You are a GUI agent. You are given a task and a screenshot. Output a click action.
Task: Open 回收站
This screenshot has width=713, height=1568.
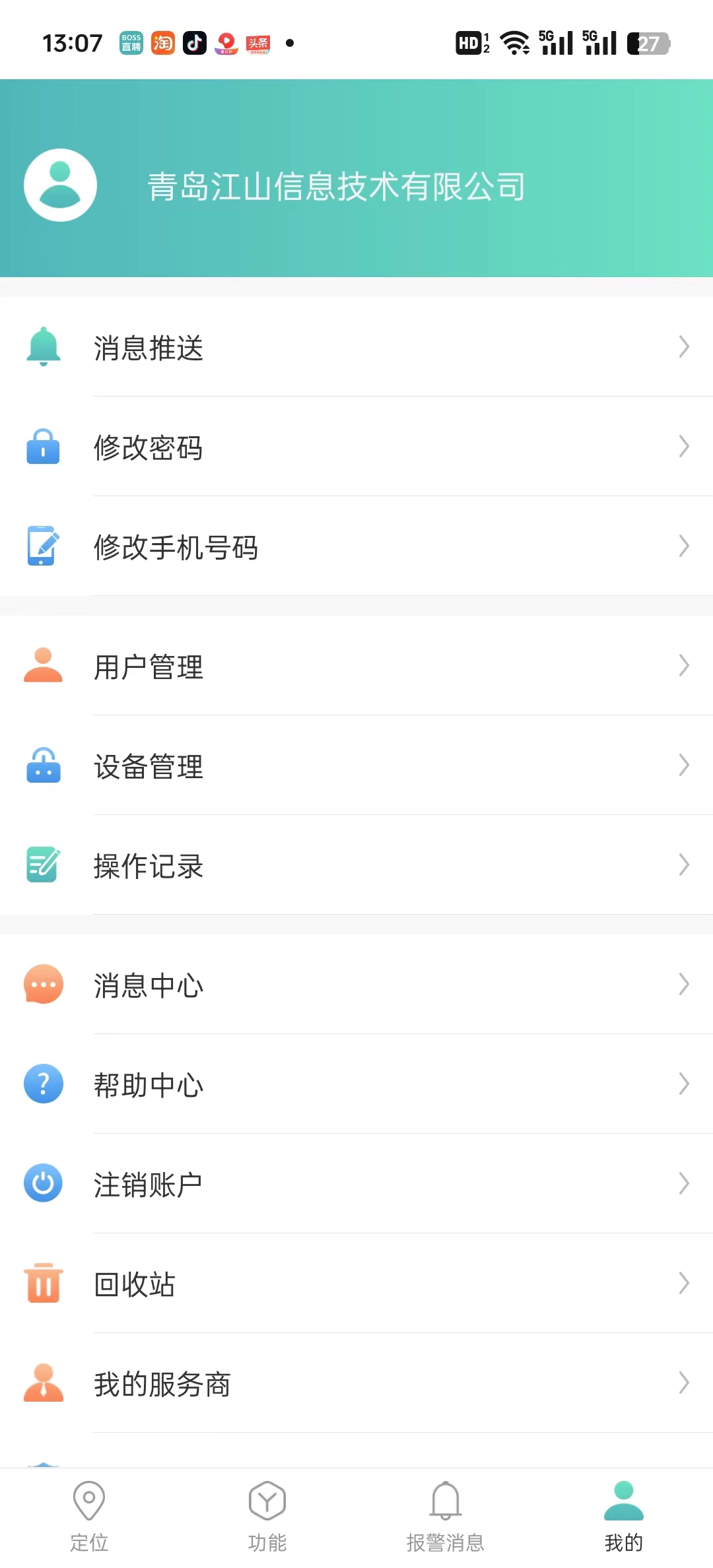[356, 1284]
